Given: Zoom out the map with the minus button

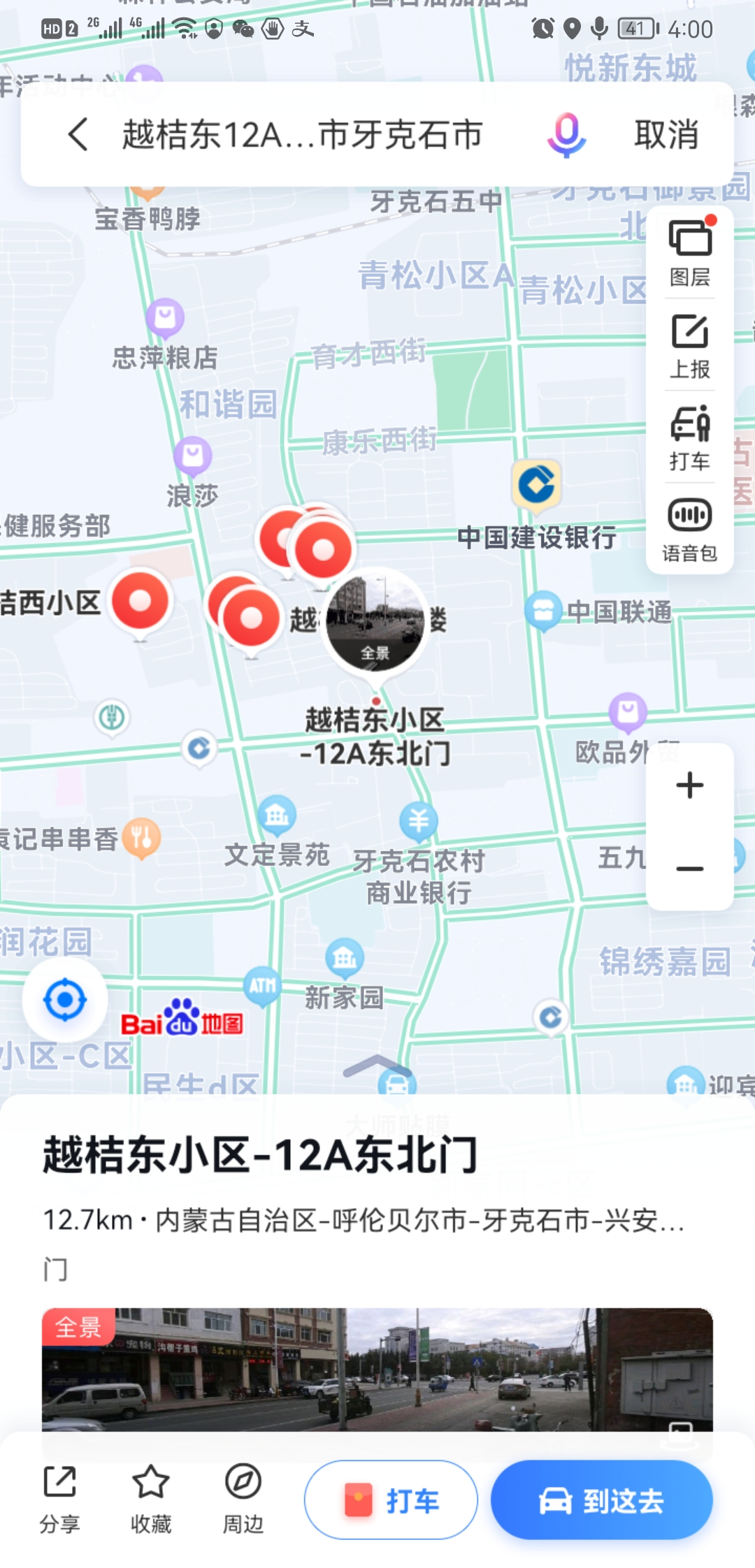Looking at the screenshot, I should (690, 869).
